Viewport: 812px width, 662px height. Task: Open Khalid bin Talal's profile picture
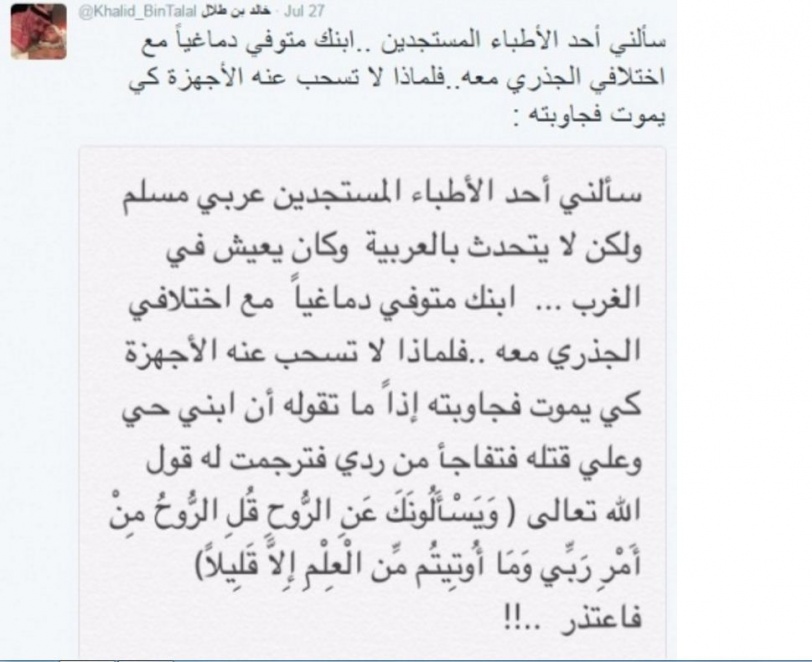tap(39, 32)
